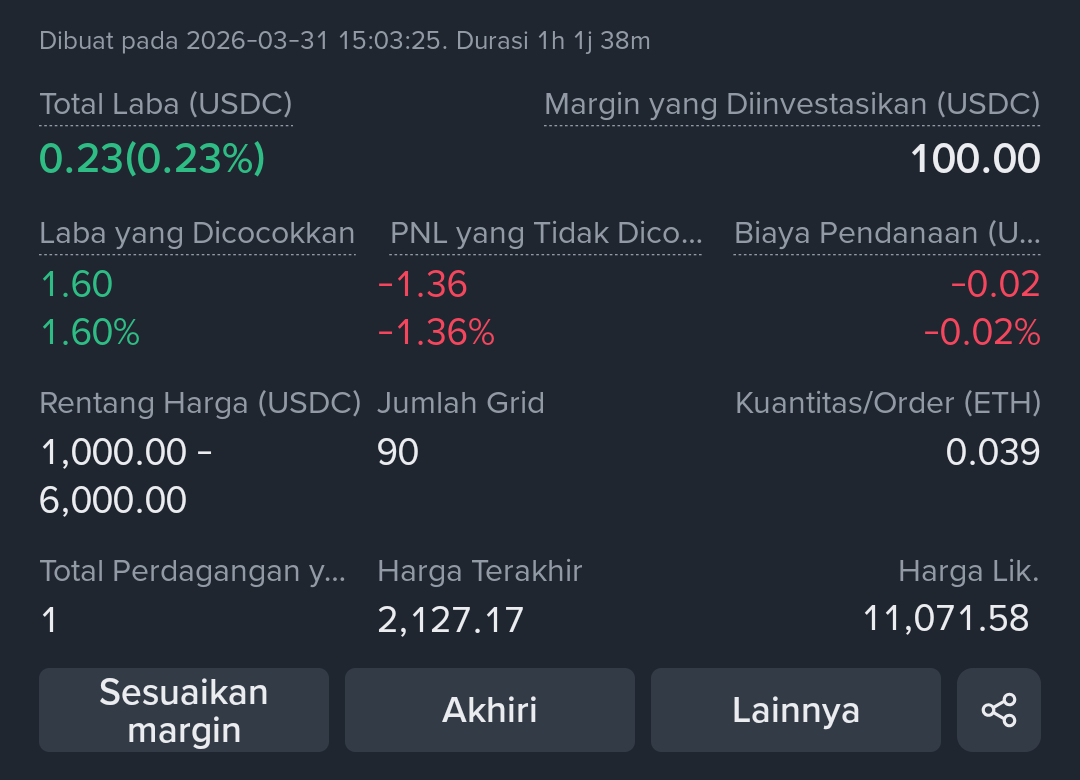
Task: Share this grid bot result
Action: [998, 710]
